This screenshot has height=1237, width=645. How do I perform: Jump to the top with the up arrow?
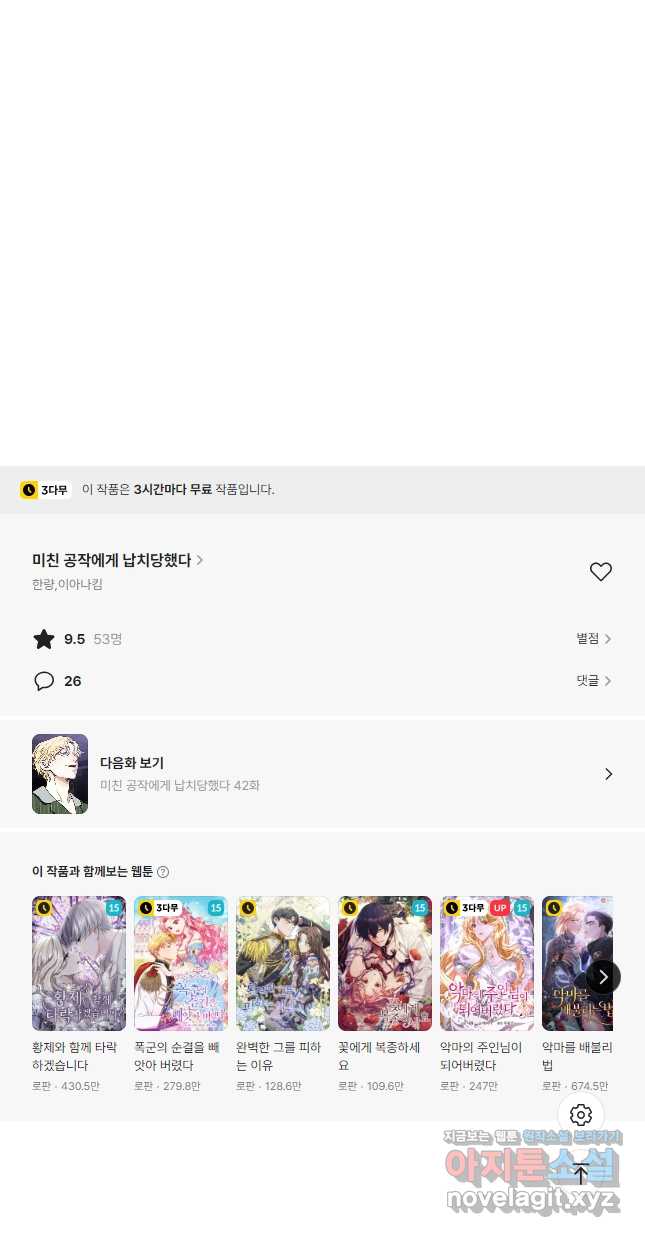581,1173
